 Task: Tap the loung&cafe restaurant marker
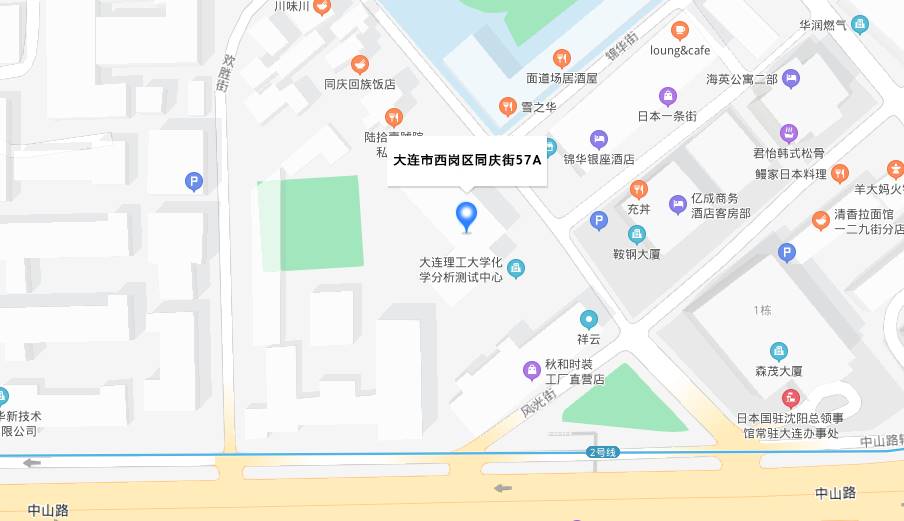(679, 31)
